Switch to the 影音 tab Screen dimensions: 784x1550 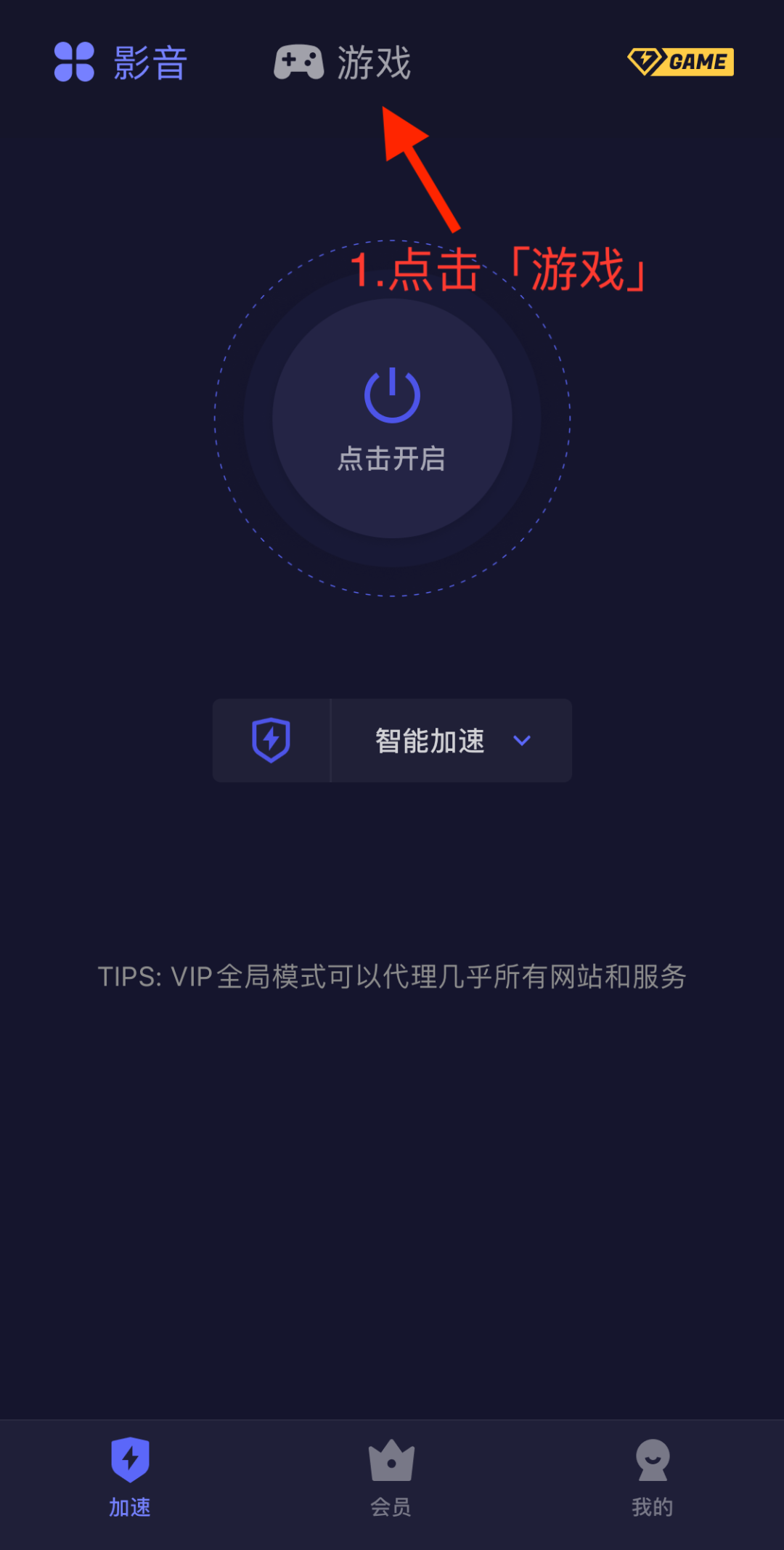click(121, 62)
